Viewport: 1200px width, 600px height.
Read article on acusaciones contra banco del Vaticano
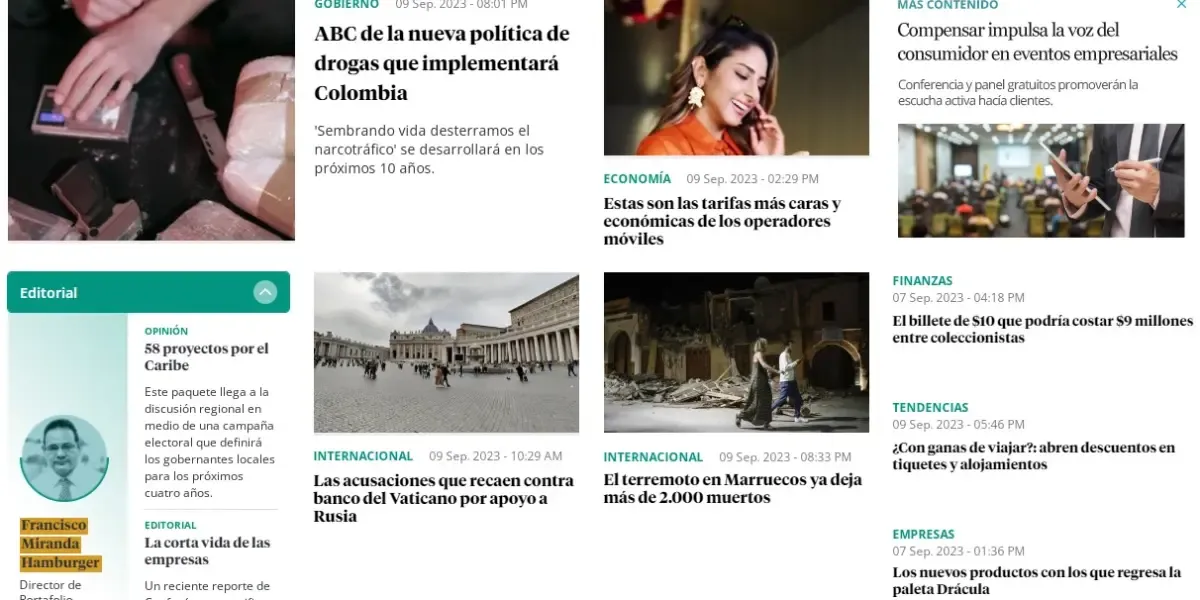[443, 498]
